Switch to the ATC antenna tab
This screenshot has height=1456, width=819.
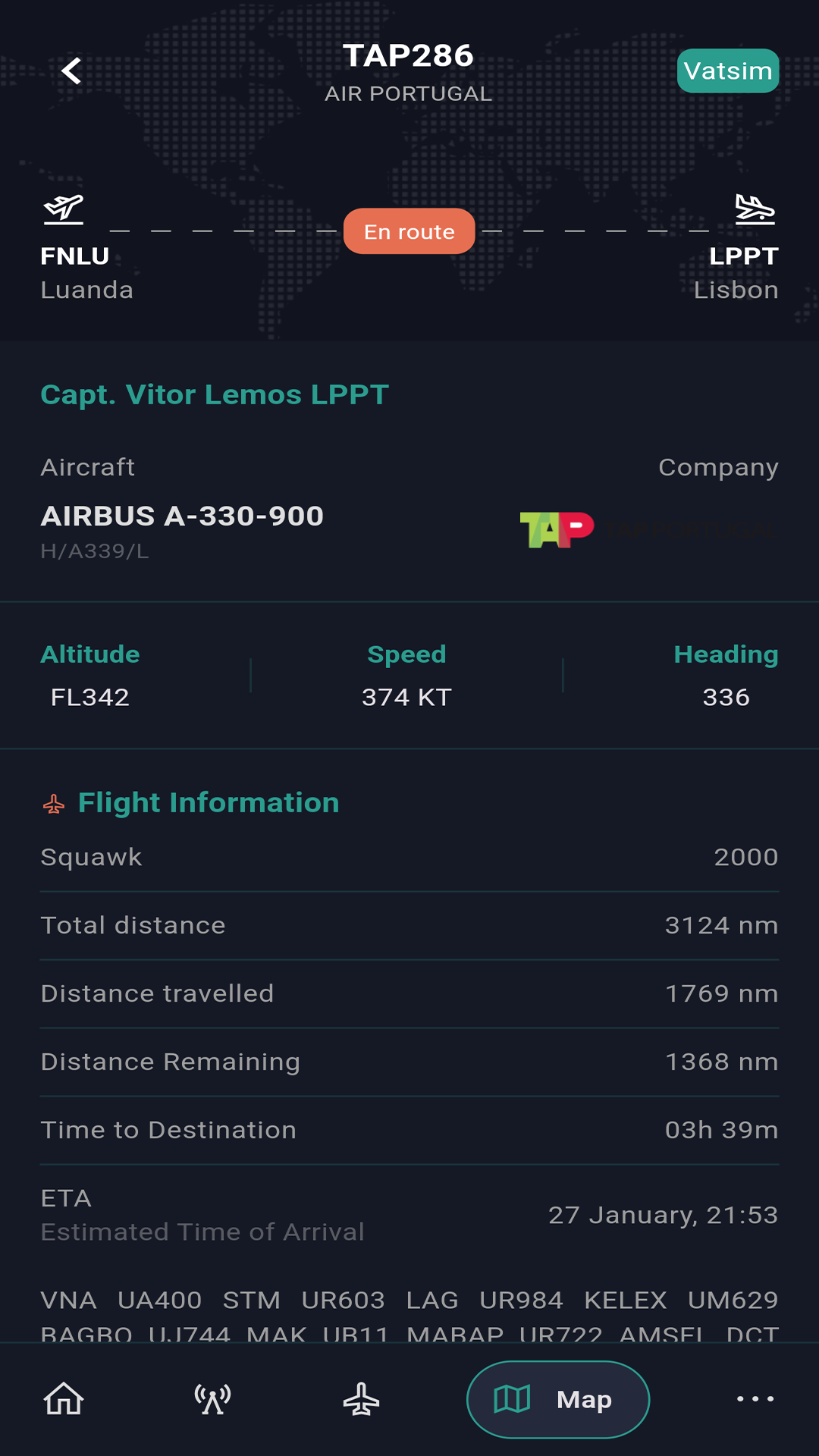click(x=212, y=1399)
